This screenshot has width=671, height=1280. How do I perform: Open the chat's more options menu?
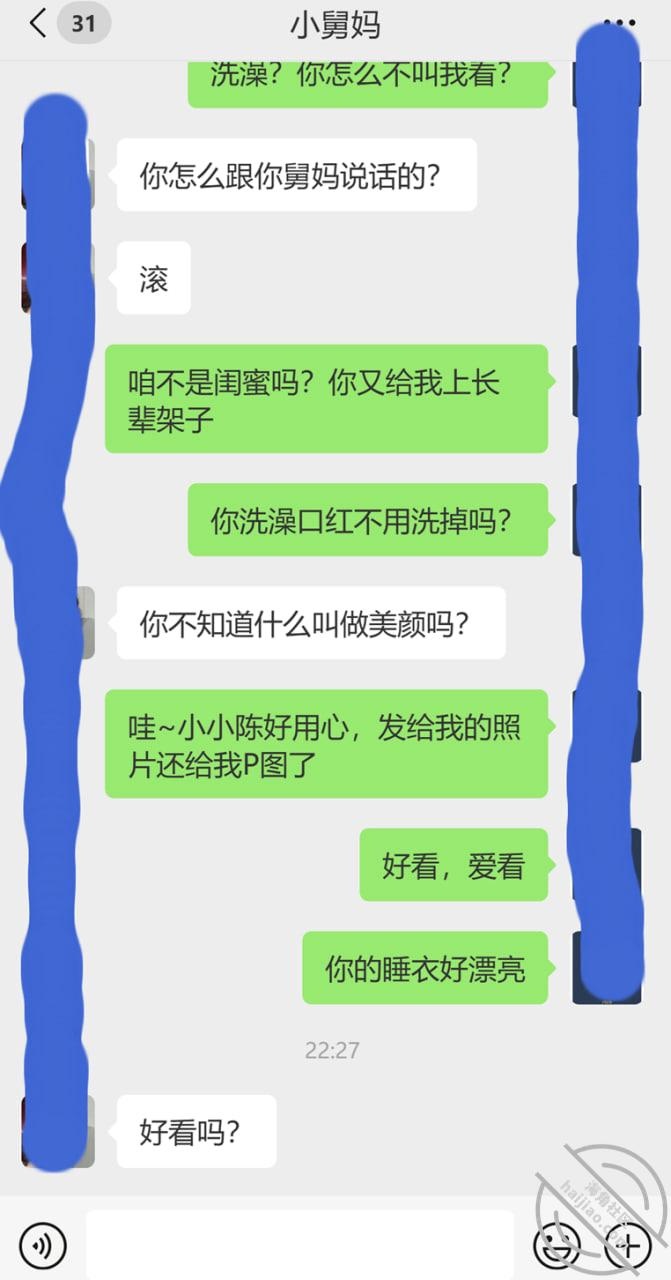(619, 23)
